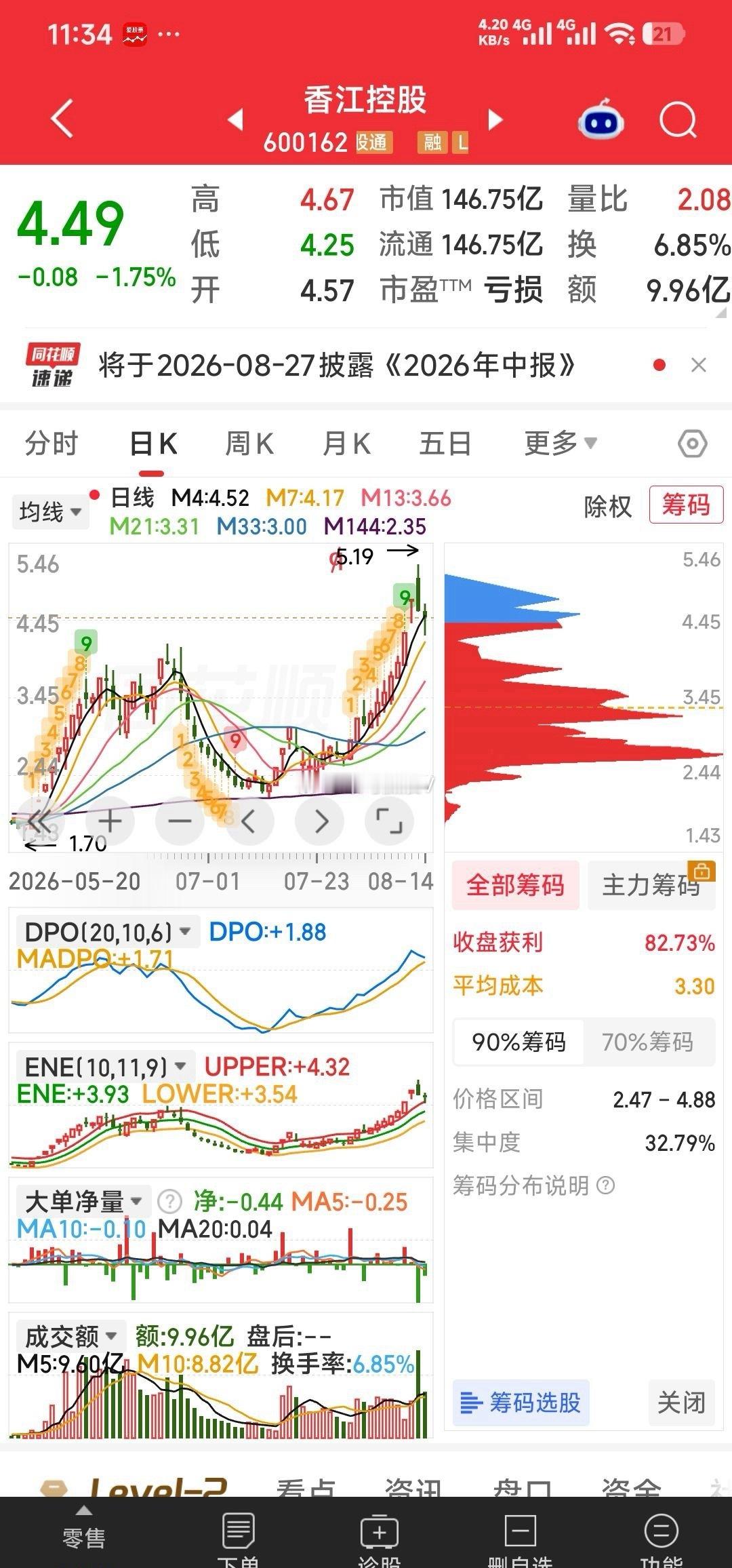Toggle the 筹码 button
This screenshot has height=1568, width=732.
686,505
